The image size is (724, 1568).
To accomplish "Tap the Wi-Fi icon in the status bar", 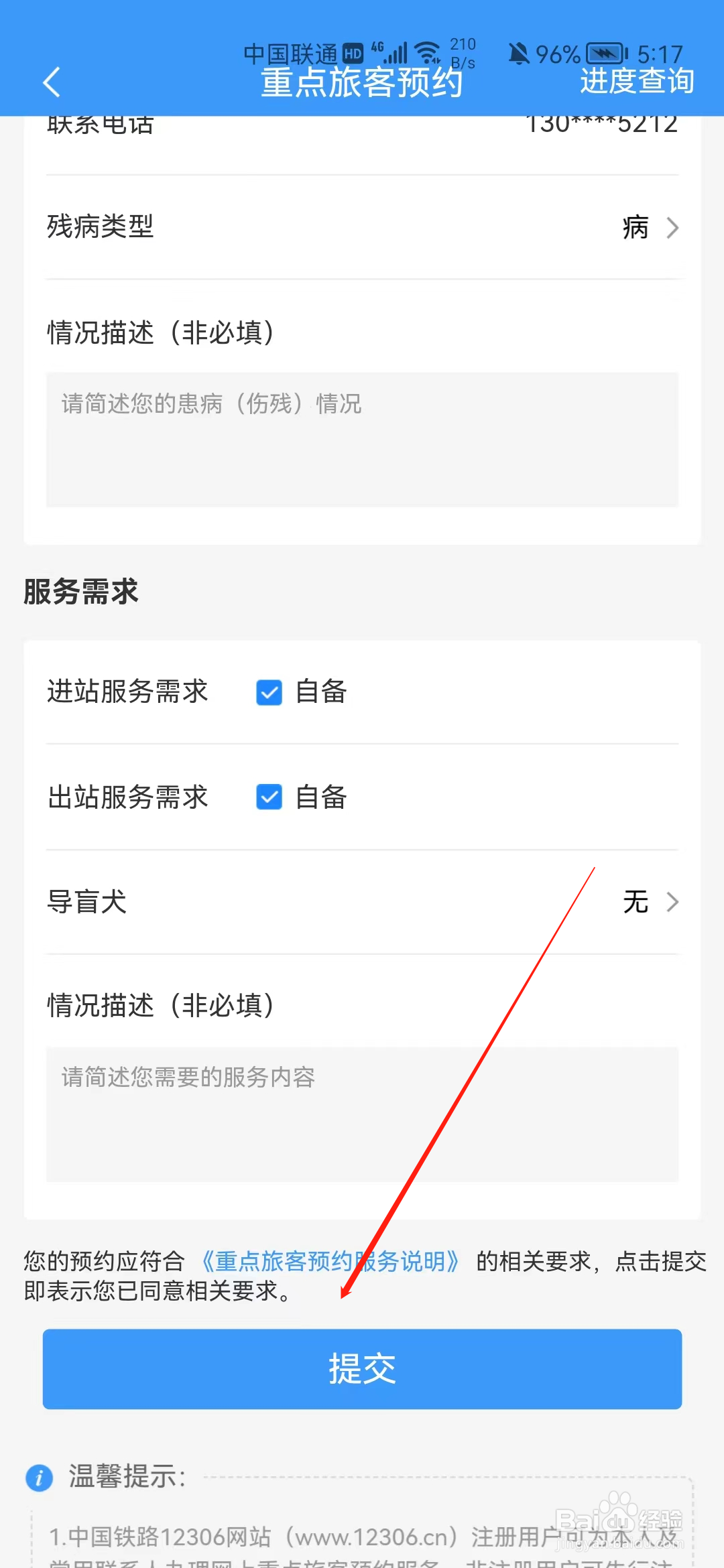I will pyautogui.click(x=429, y=50).
